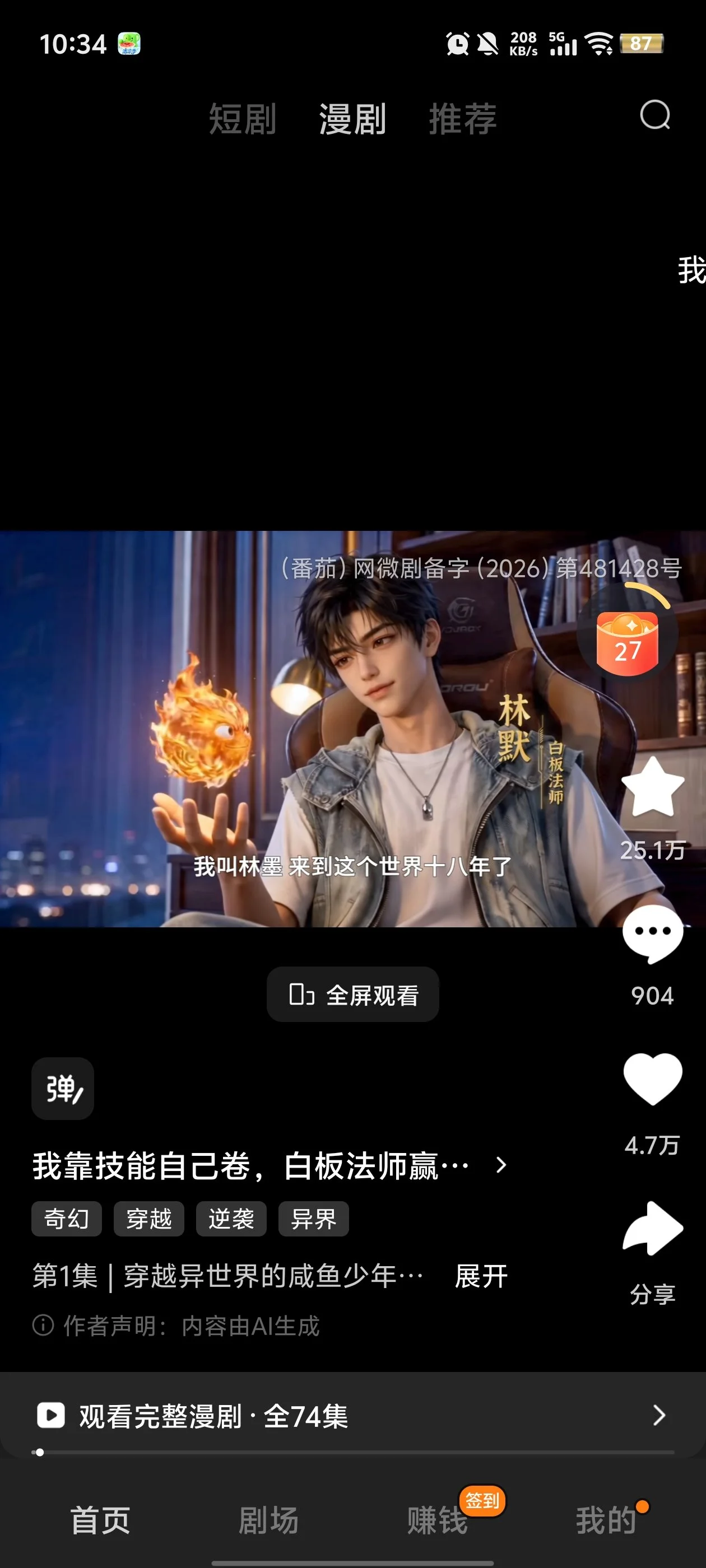706x1568 pixels.
Task: Select the 穿越 tag chip
Action: pyautogui.click(x=148, y=1219)
